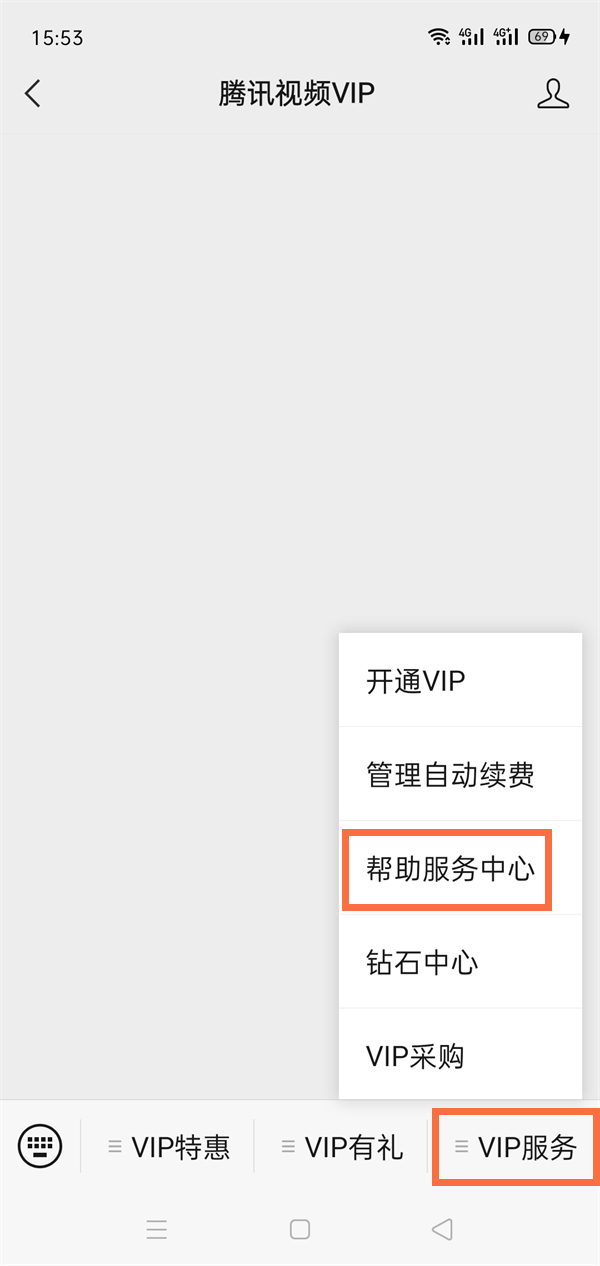Expand the VIP有礼 menu
Screen dimensions: 600x1266
click(x=342, y=1147)
